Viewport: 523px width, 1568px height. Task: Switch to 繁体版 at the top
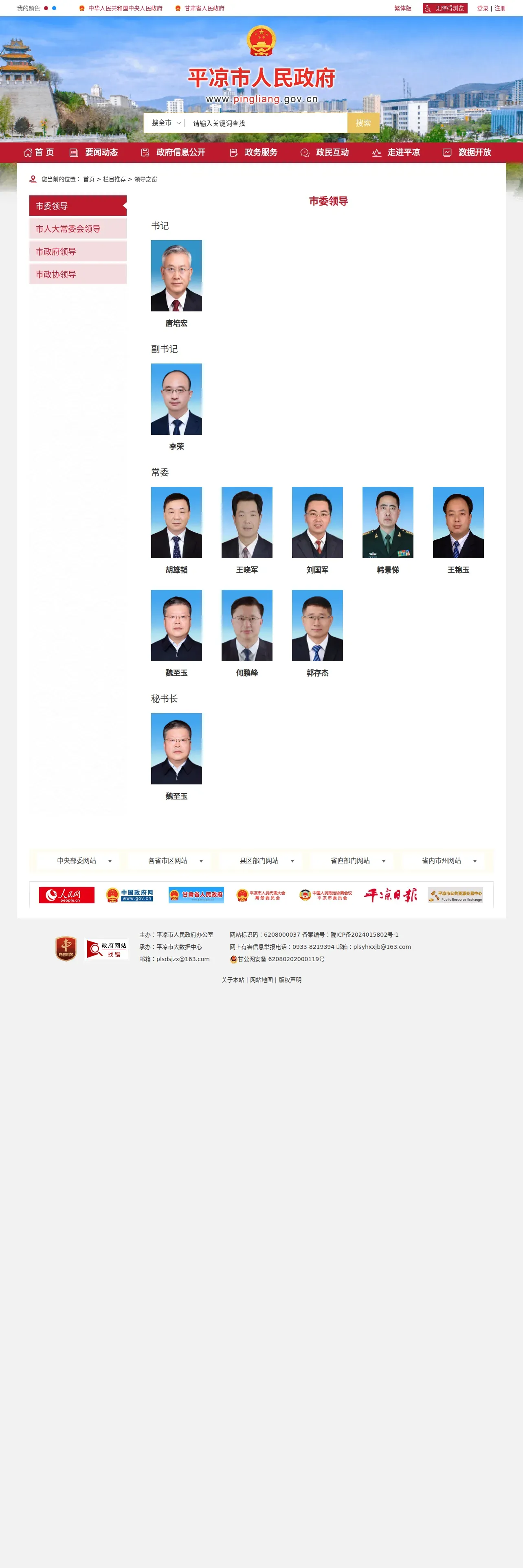(402, 8)
